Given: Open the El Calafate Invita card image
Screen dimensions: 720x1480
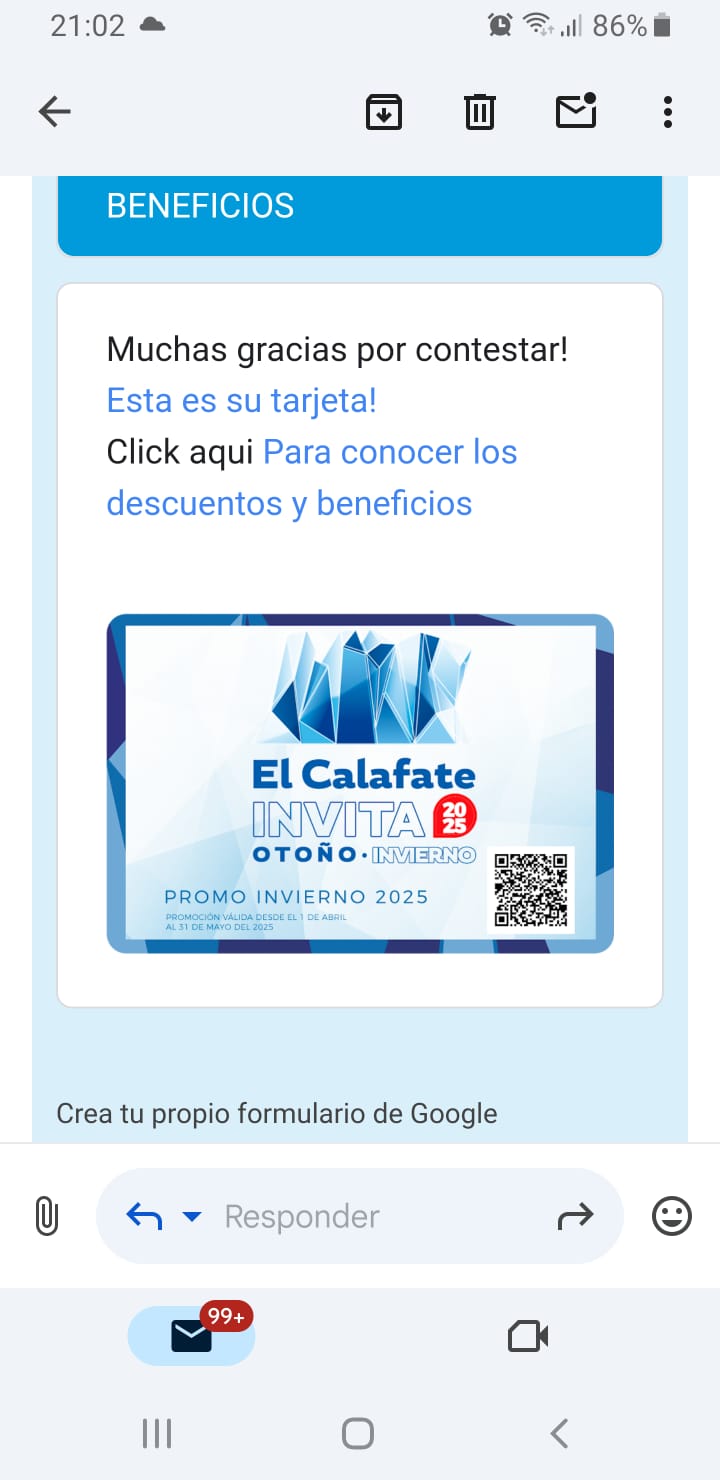Looking at the screenshot, I should click(x=360, y=783).
